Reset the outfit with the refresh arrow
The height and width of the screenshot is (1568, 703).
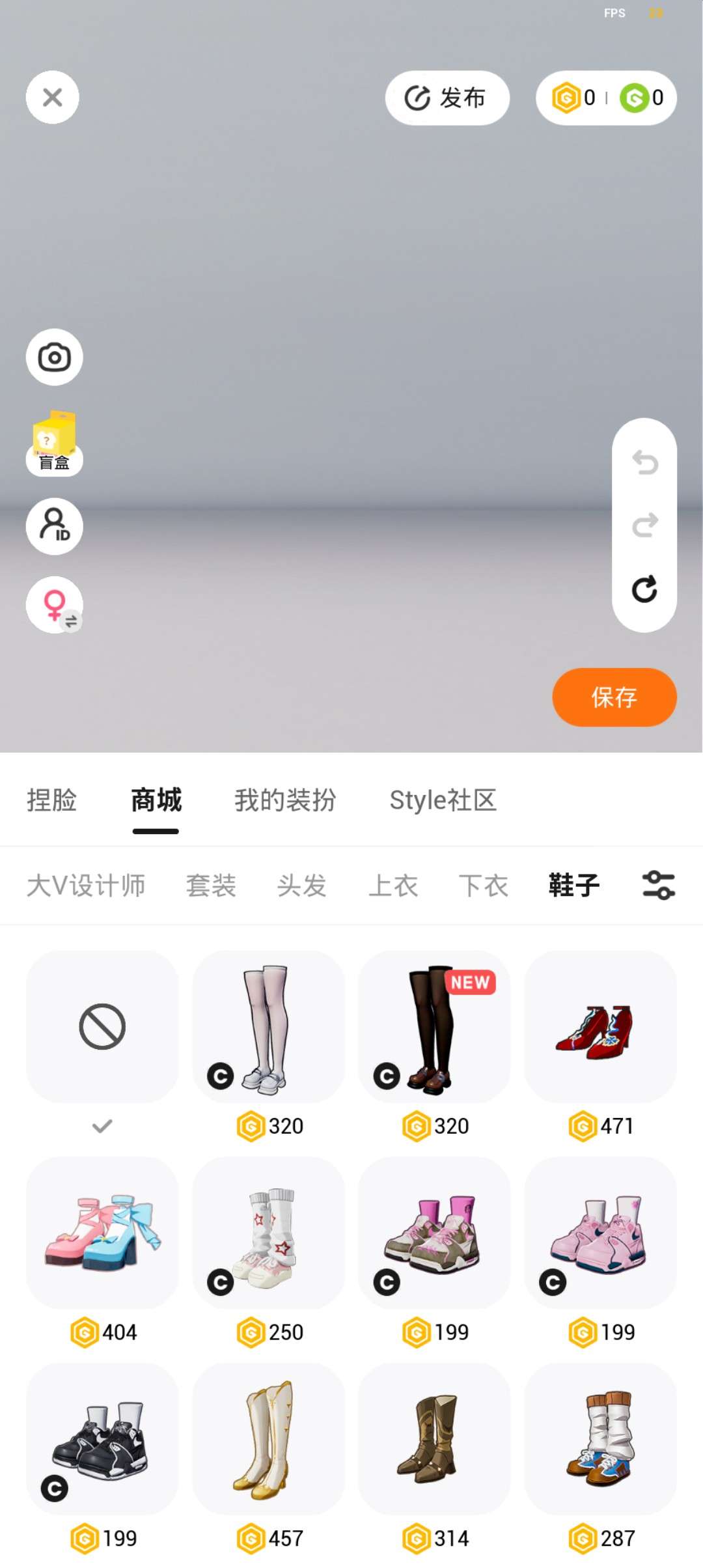tap(644, 589)
